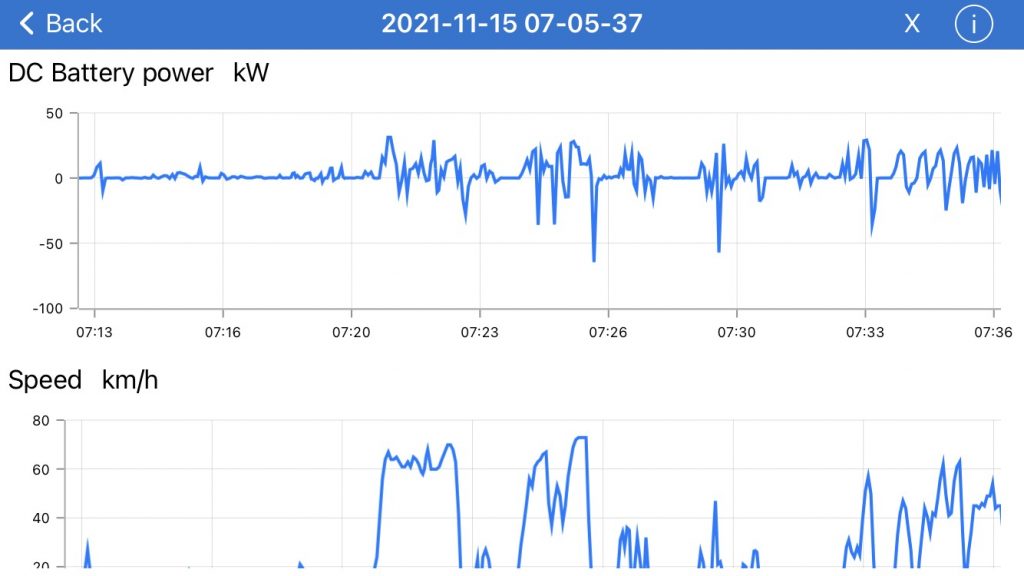This screenshot has width=1024, height=576.
Task: Go back using the Back button
Action: [x=61, y=24]
